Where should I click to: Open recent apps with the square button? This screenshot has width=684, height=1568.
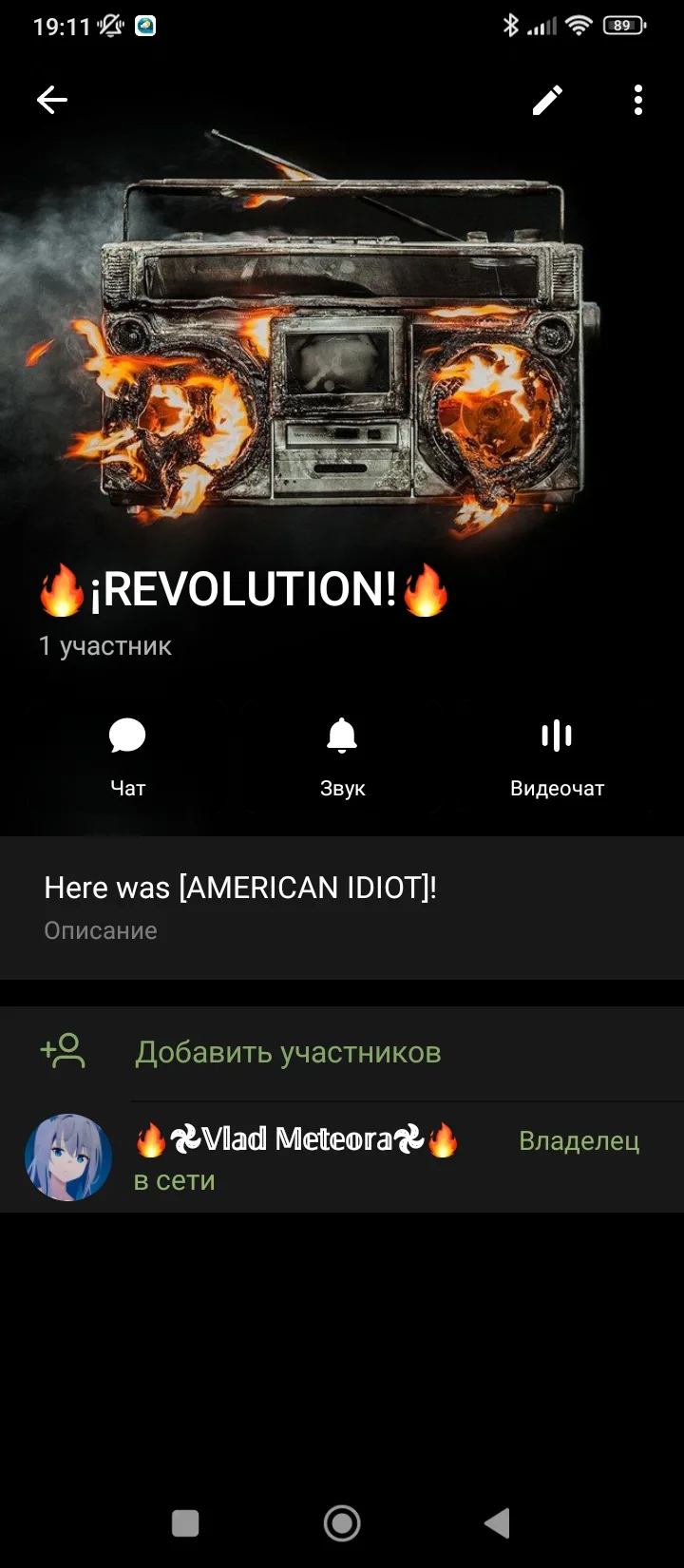[x=185, y=1523]
